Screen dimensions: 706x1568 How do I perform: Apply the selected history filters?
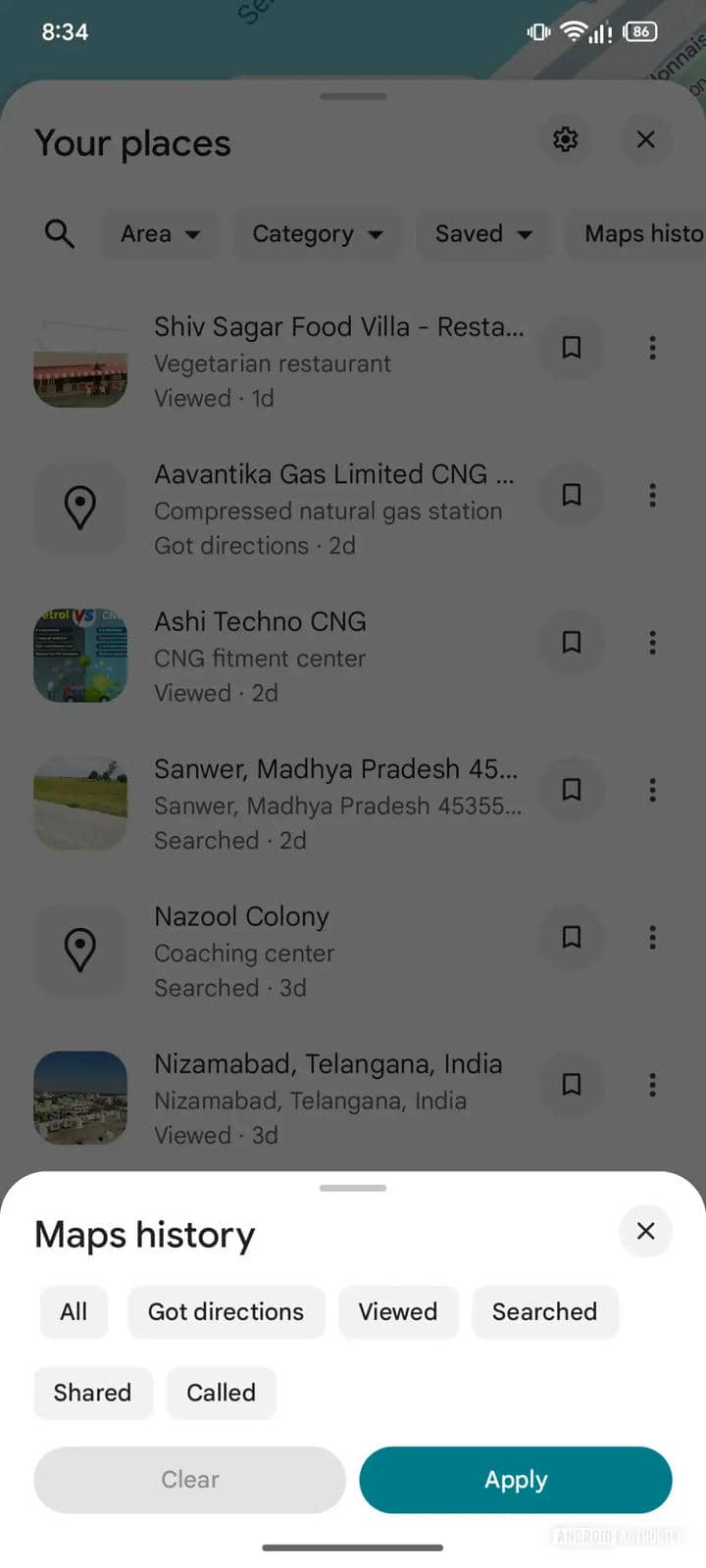(516, 1480)
